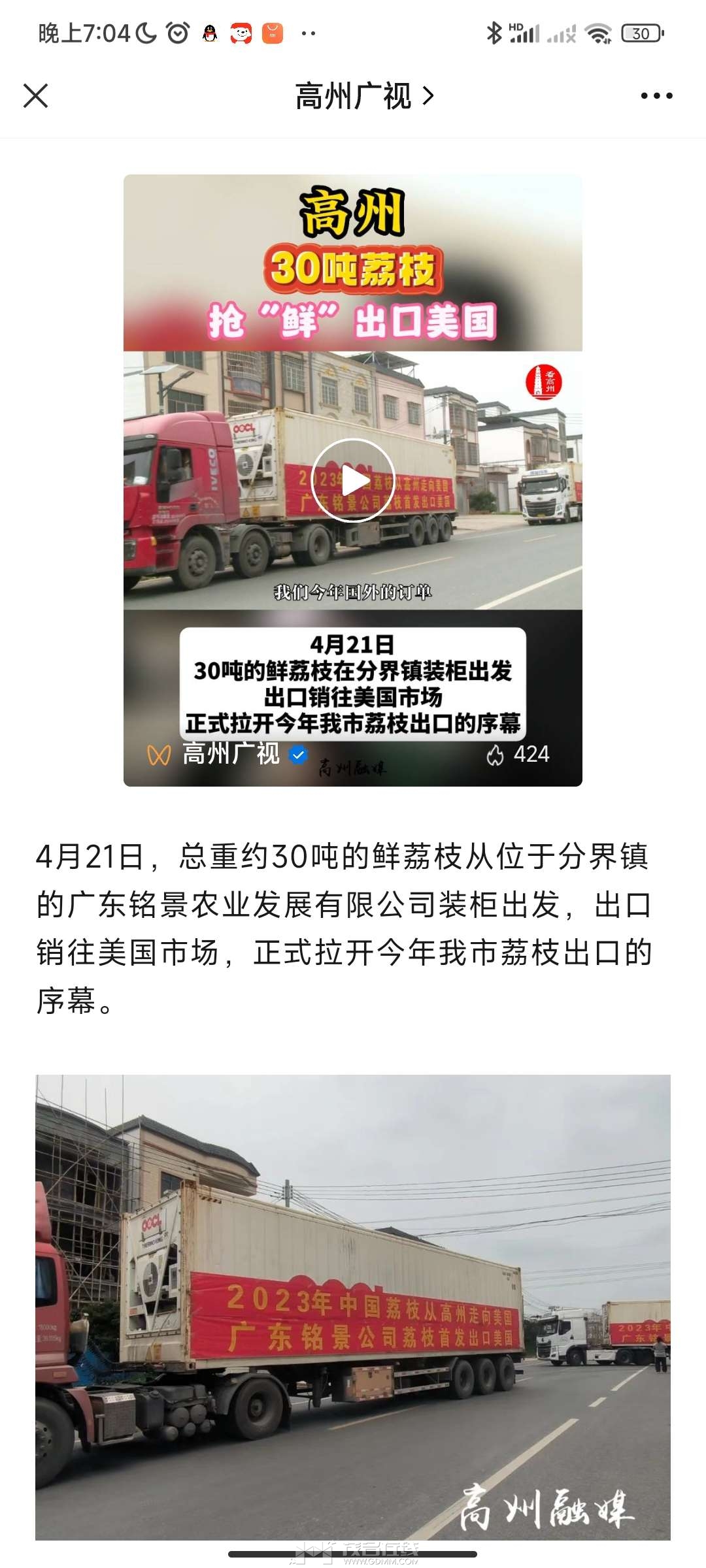Open the truck photo in the article
Screen dimensions: 706x1568
pyautogui.click(x=353, y=1307)
